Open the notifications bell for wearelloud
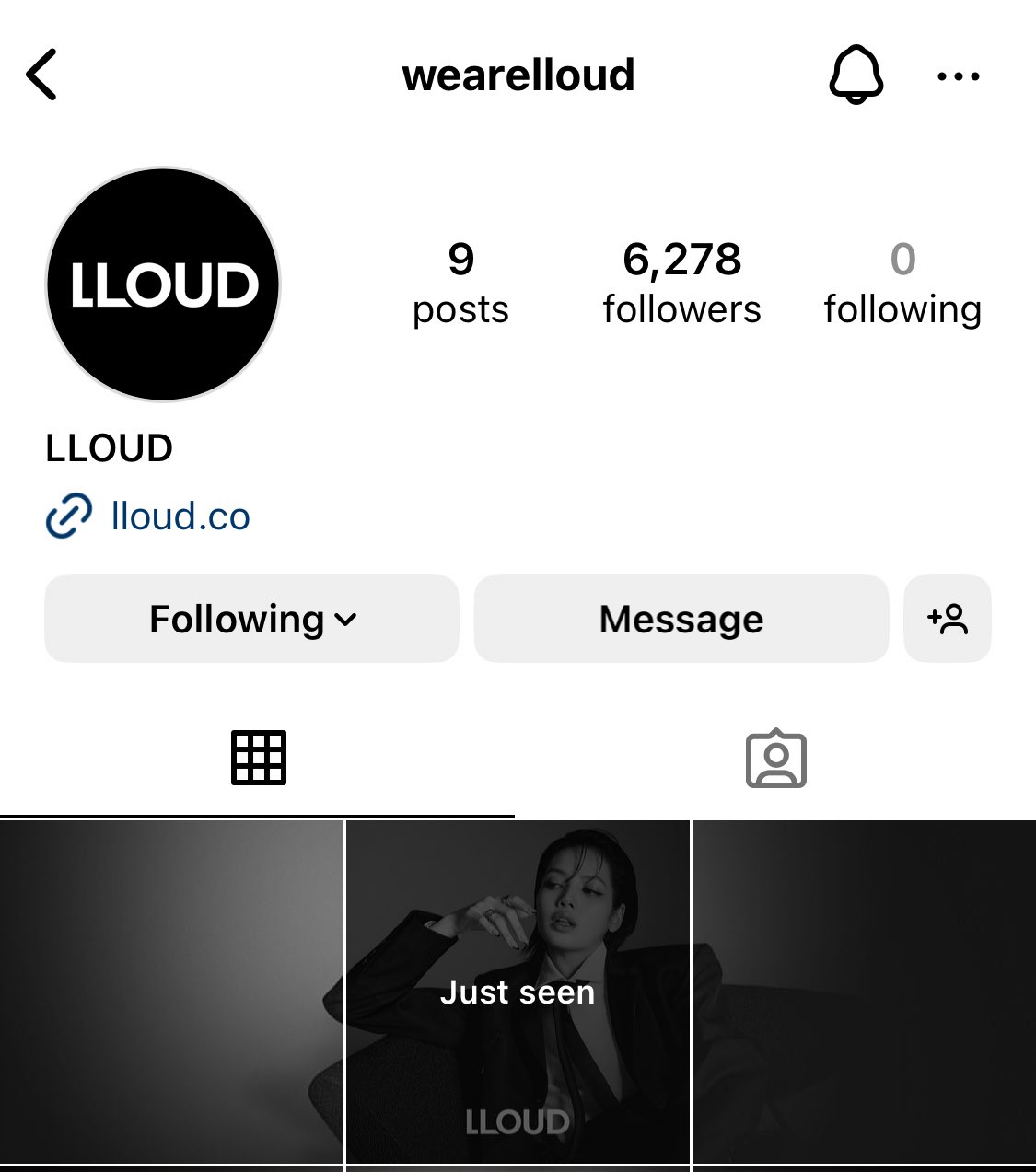Screen dimensions: 1036x1172 (x=856, y=75)
